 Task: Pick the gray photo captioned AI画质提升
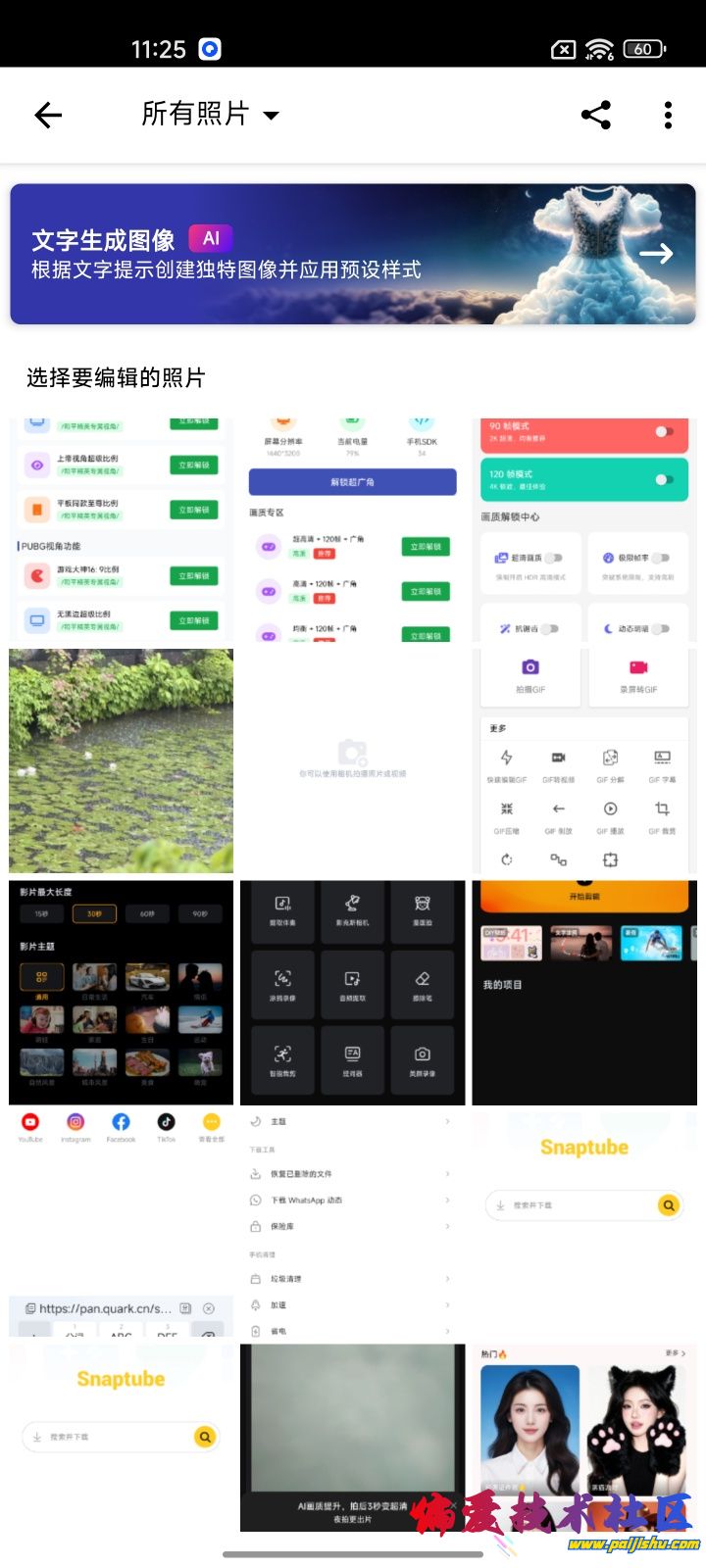353,1436
